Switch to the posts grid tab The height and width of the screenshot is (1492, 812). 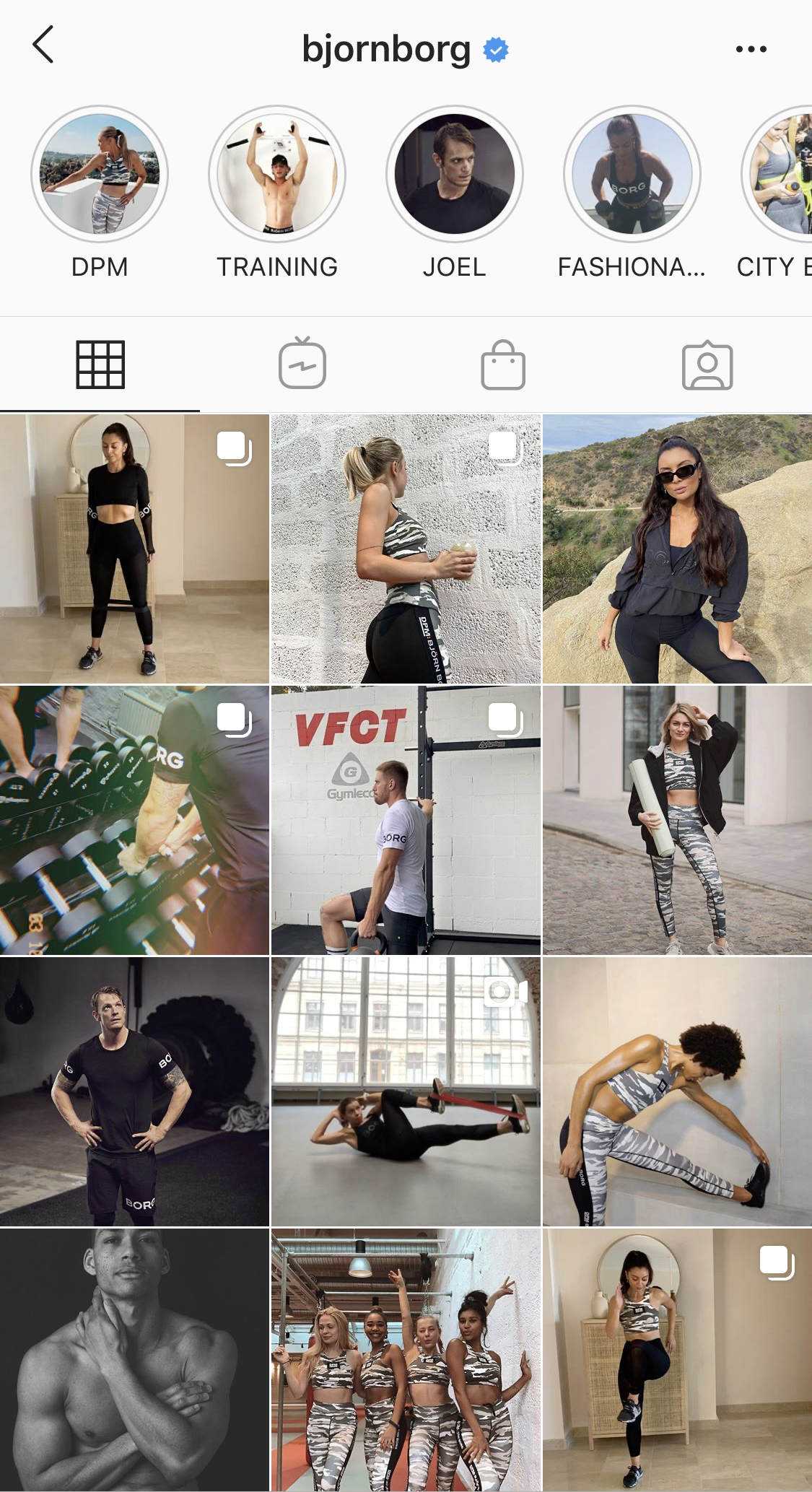pos(100,365)
